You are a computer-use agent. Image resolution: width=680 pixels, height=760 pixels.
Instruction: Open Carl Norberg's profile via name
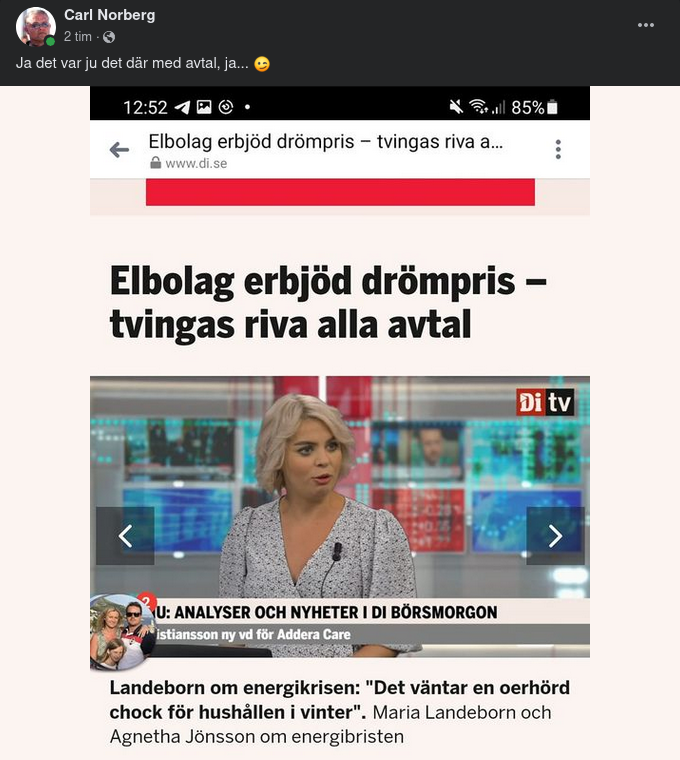coord(109,15)
